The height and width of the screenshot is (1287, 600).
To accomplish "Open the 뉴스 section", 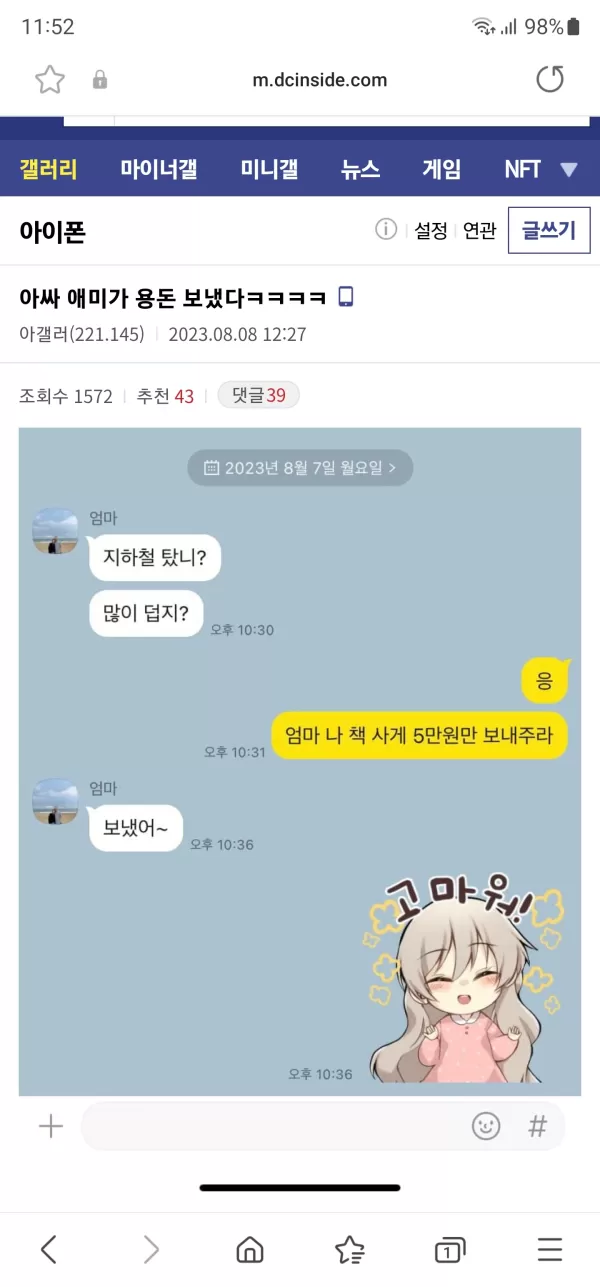I will (x=360, y=169).
